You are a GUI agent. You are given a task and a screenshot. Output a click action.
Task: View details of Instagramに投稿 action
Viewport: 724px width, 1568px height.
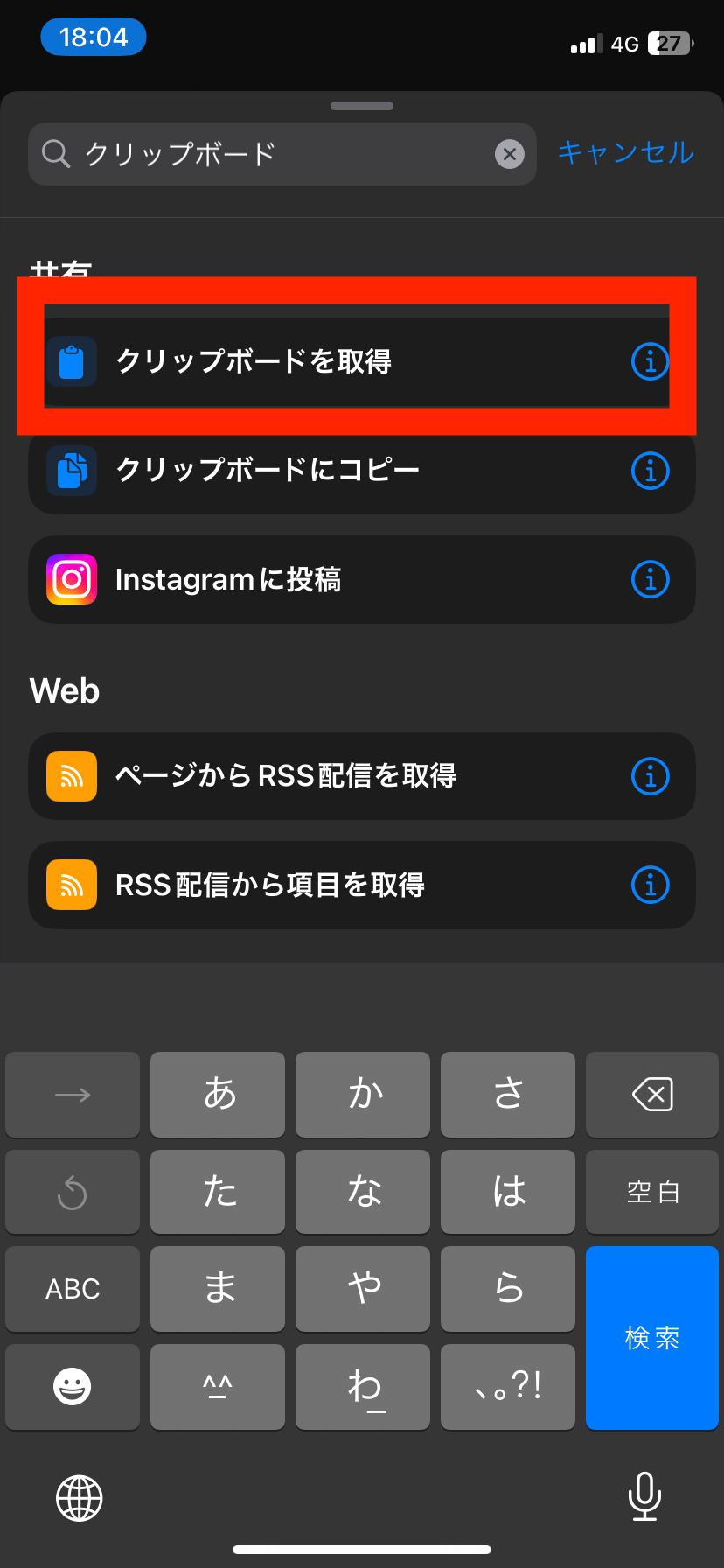point(651,579)
